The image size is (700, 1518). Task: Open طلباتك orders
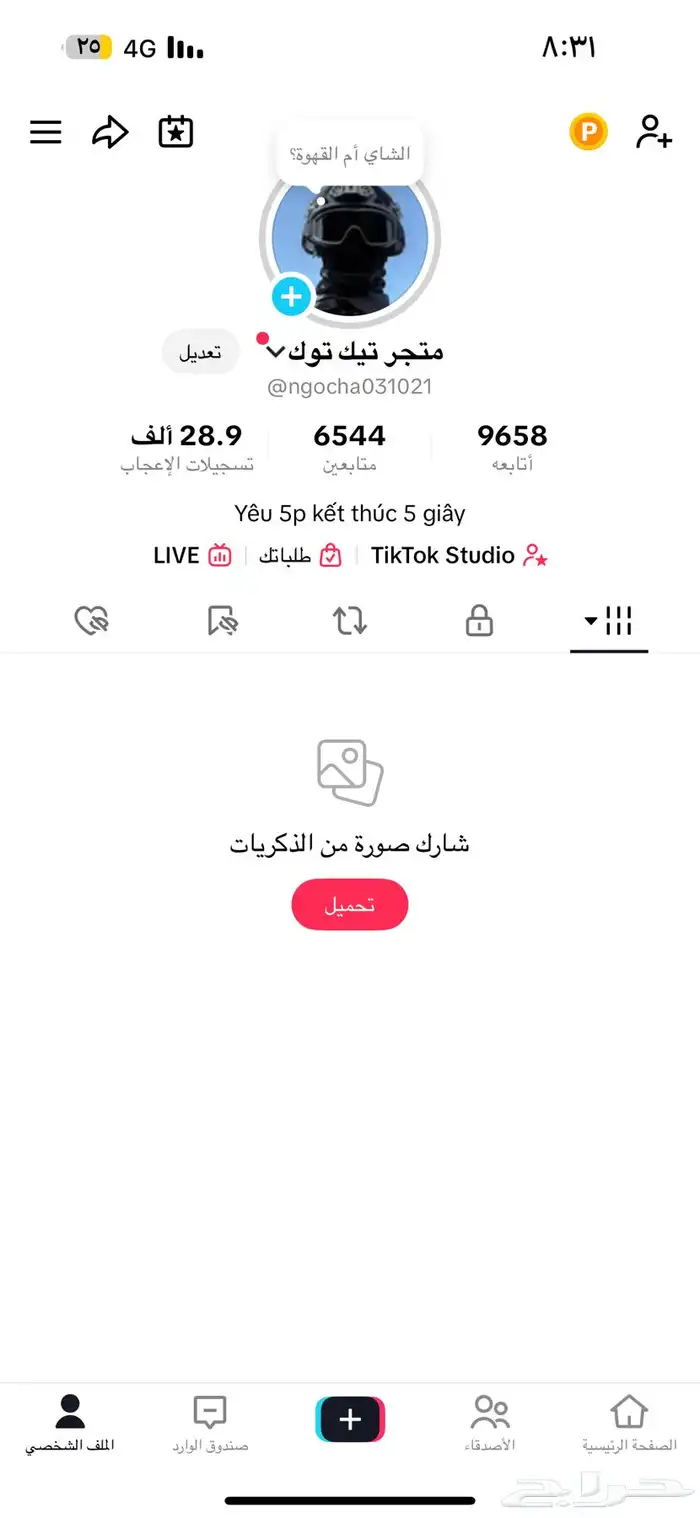(300, 556)
